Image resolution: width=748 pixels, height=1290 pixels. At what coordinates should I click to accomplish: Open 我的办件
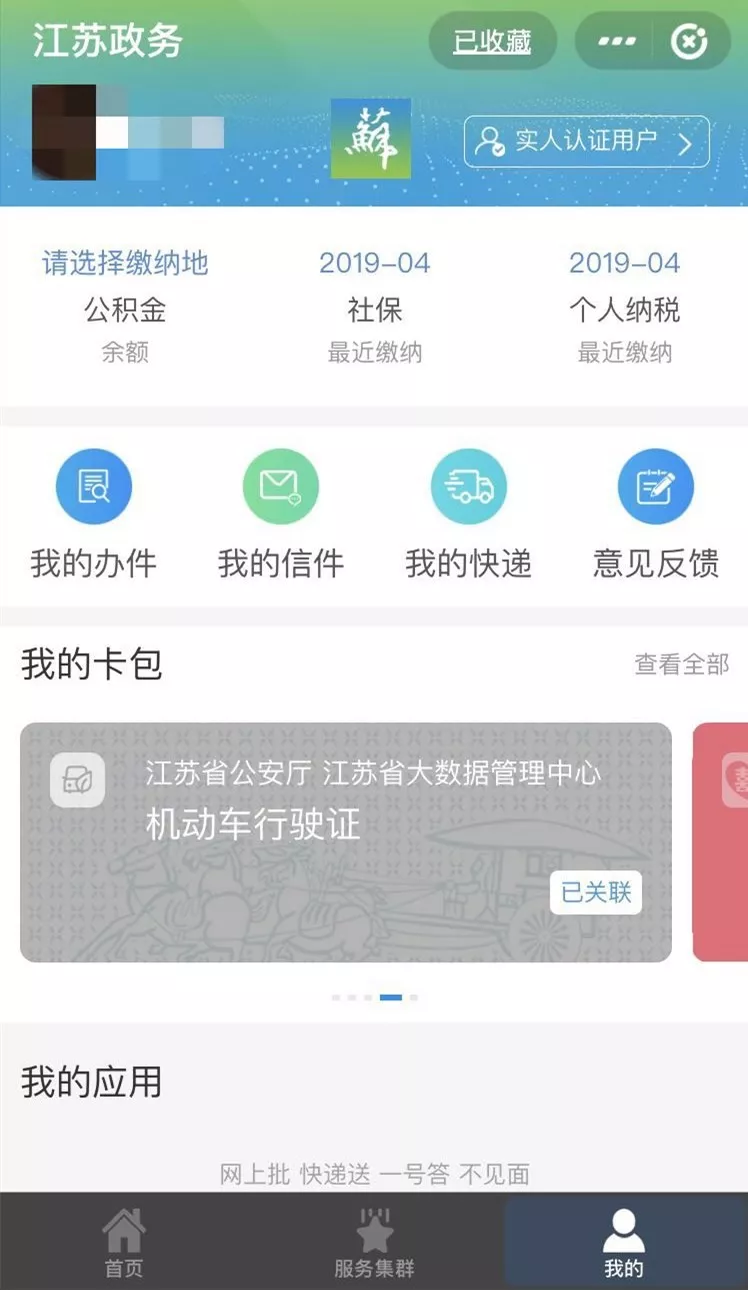pyautogui.click(x=94, y=516)
